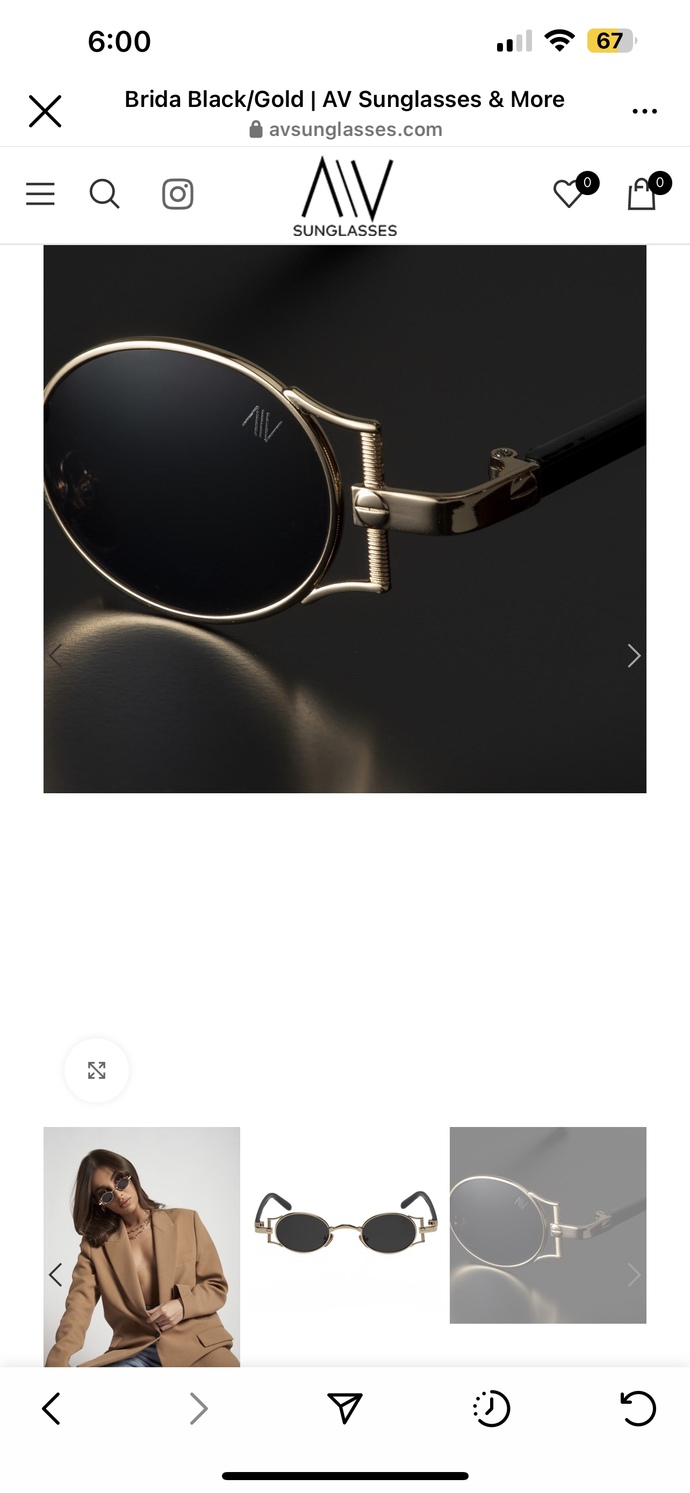The image size is (690, 1493).
Task: Select the front view sunglasses thumbnail
Action: coord(345,1225)
